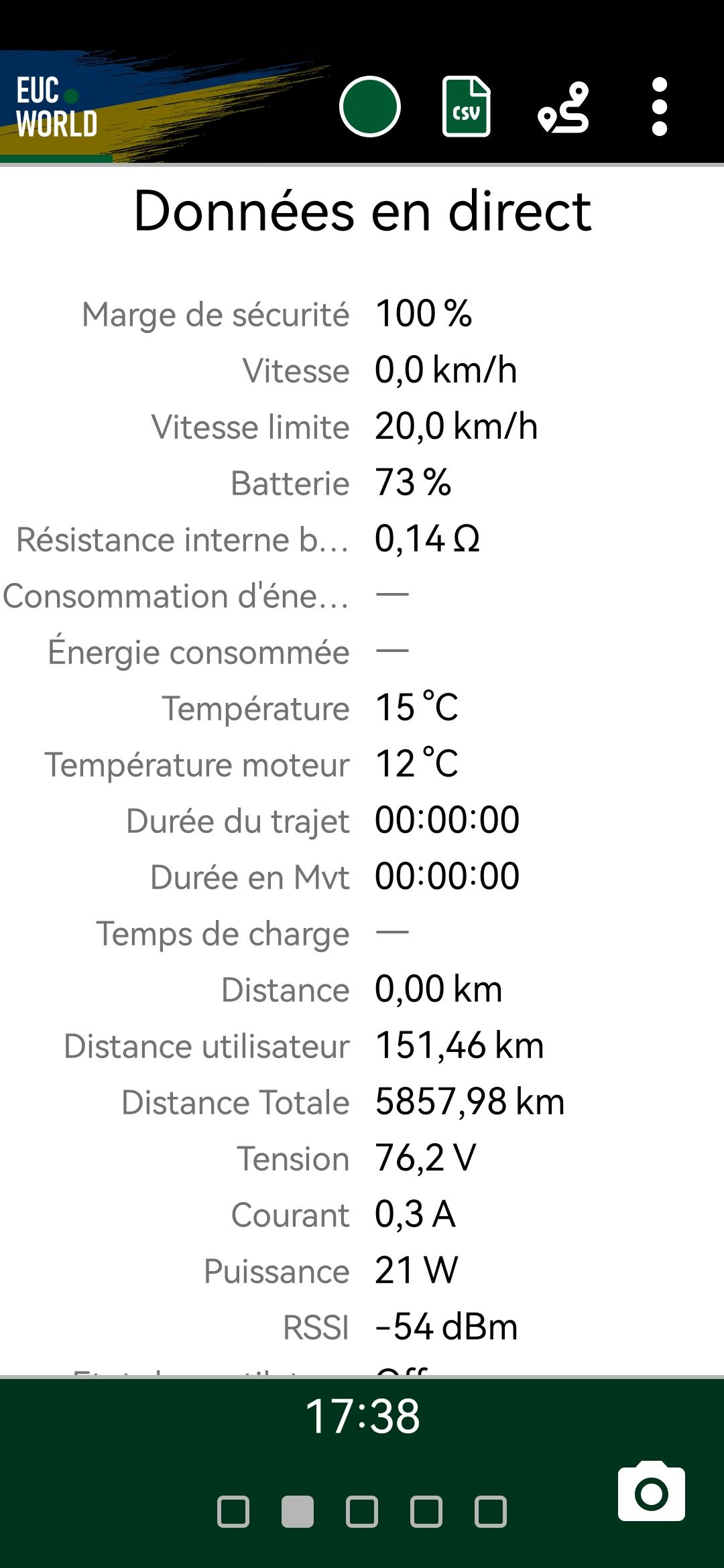The image size is (724, 1568).
Task: Go to the first page indicator
Action: click(233, 1512)
